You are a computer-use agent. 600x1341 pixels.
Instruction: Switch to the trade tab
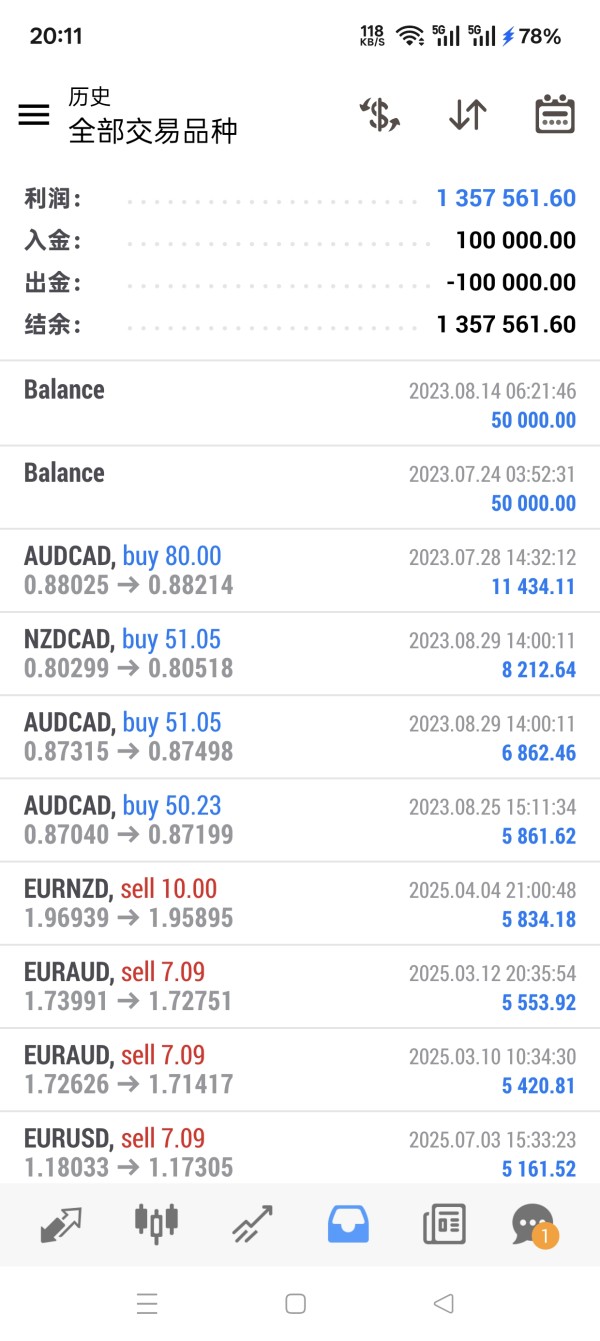pyautogui.click(x=252, y=1224)
